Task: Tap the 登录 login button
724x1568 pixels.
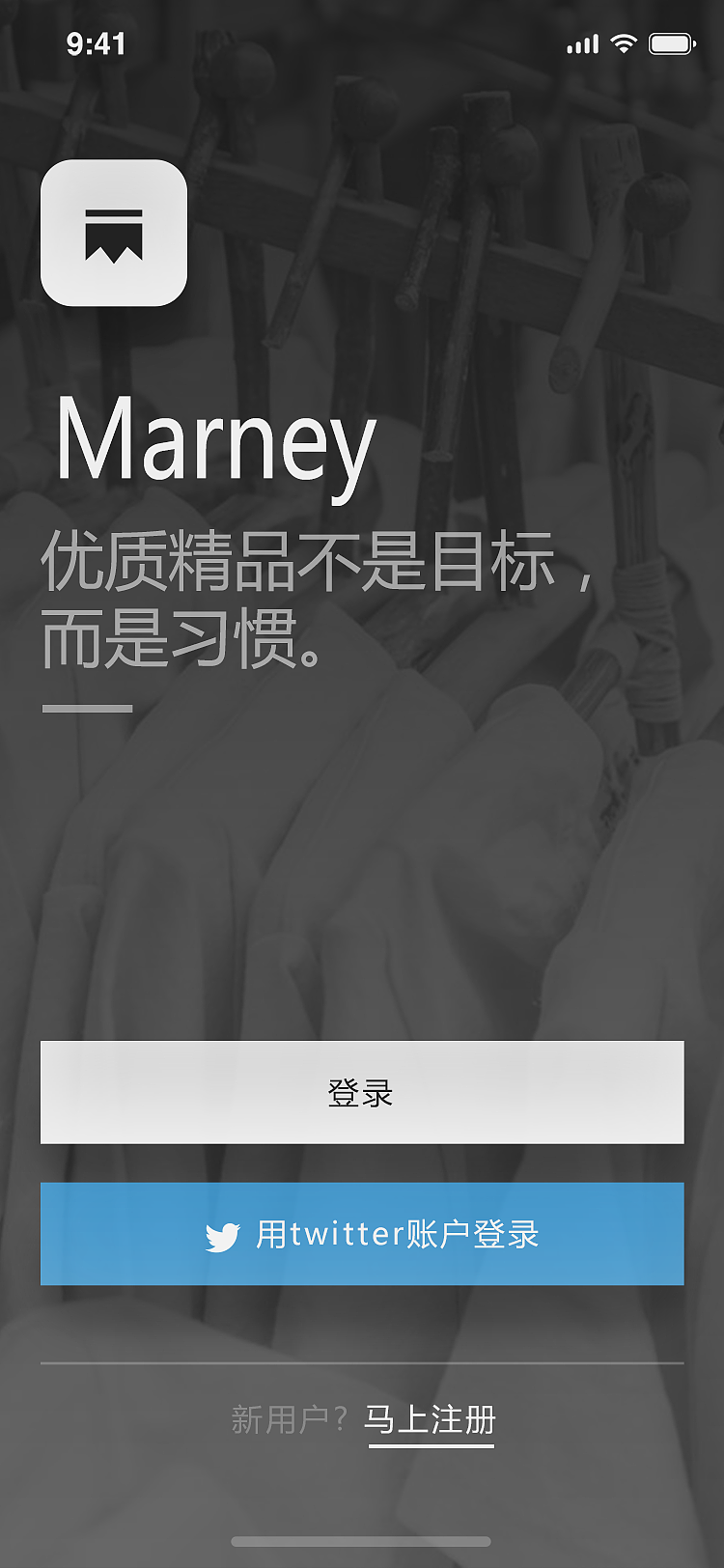Action: (362, 1091)
